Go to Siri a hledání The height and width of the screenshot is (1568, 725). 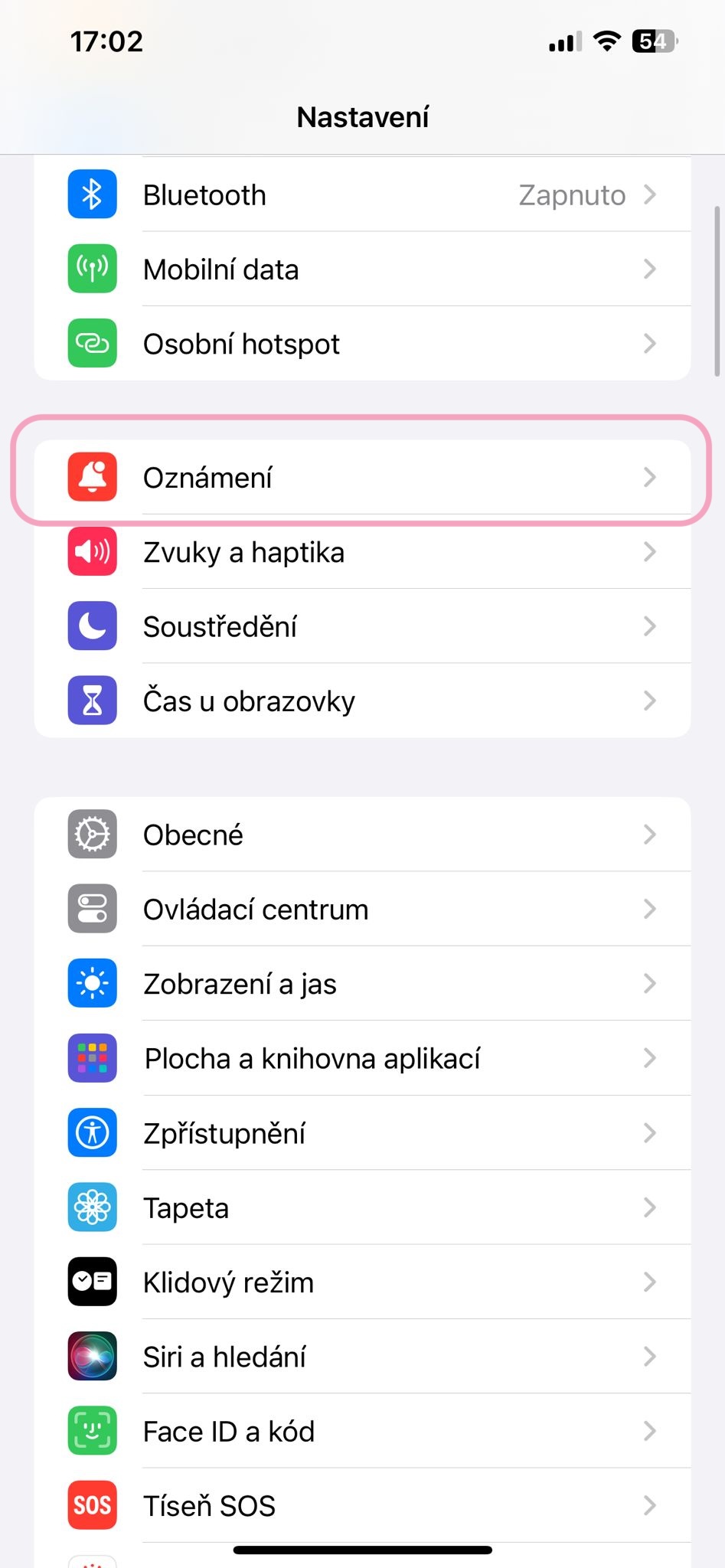click(362, 1356)
